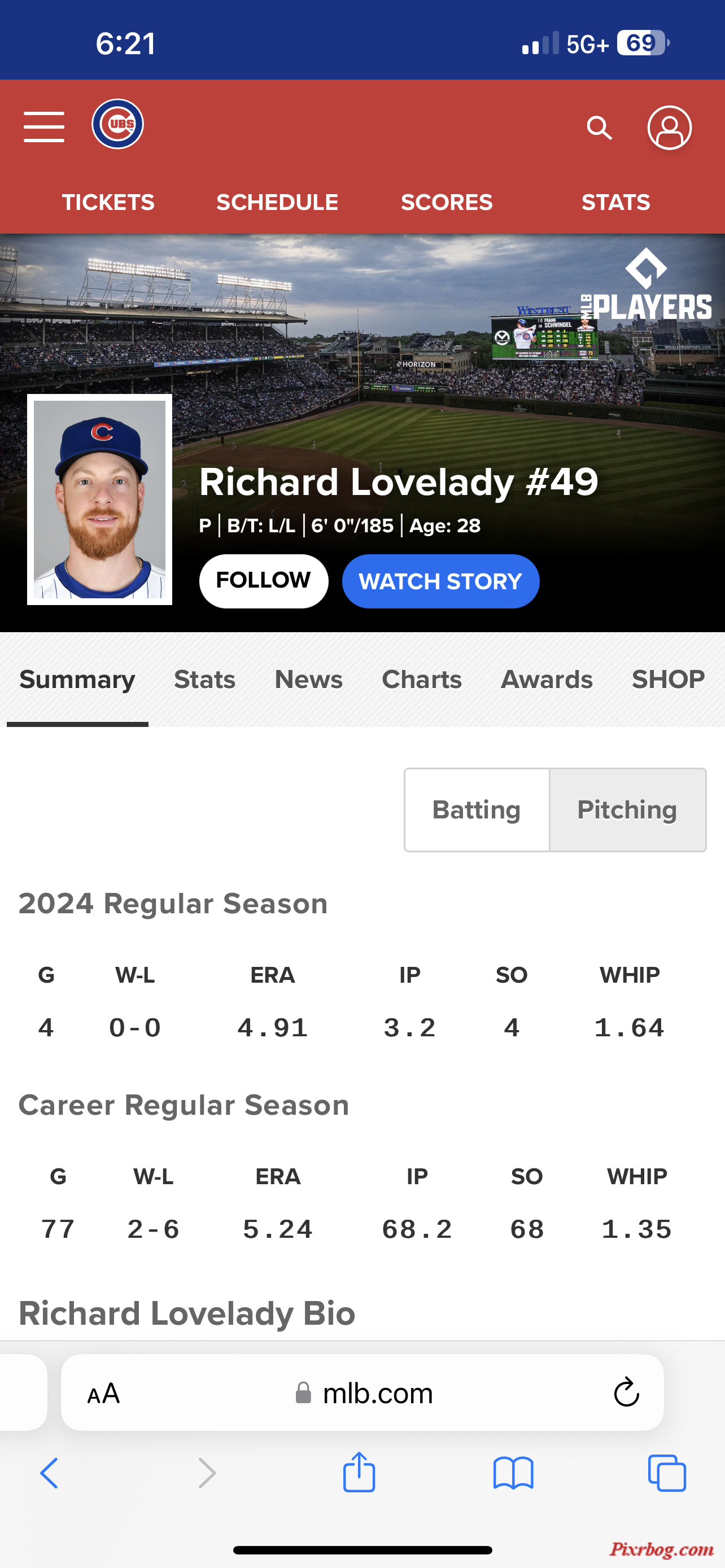Open the search magnifier icon
The width and height of the screenshot is (725, 1568).
coord(599,128)
